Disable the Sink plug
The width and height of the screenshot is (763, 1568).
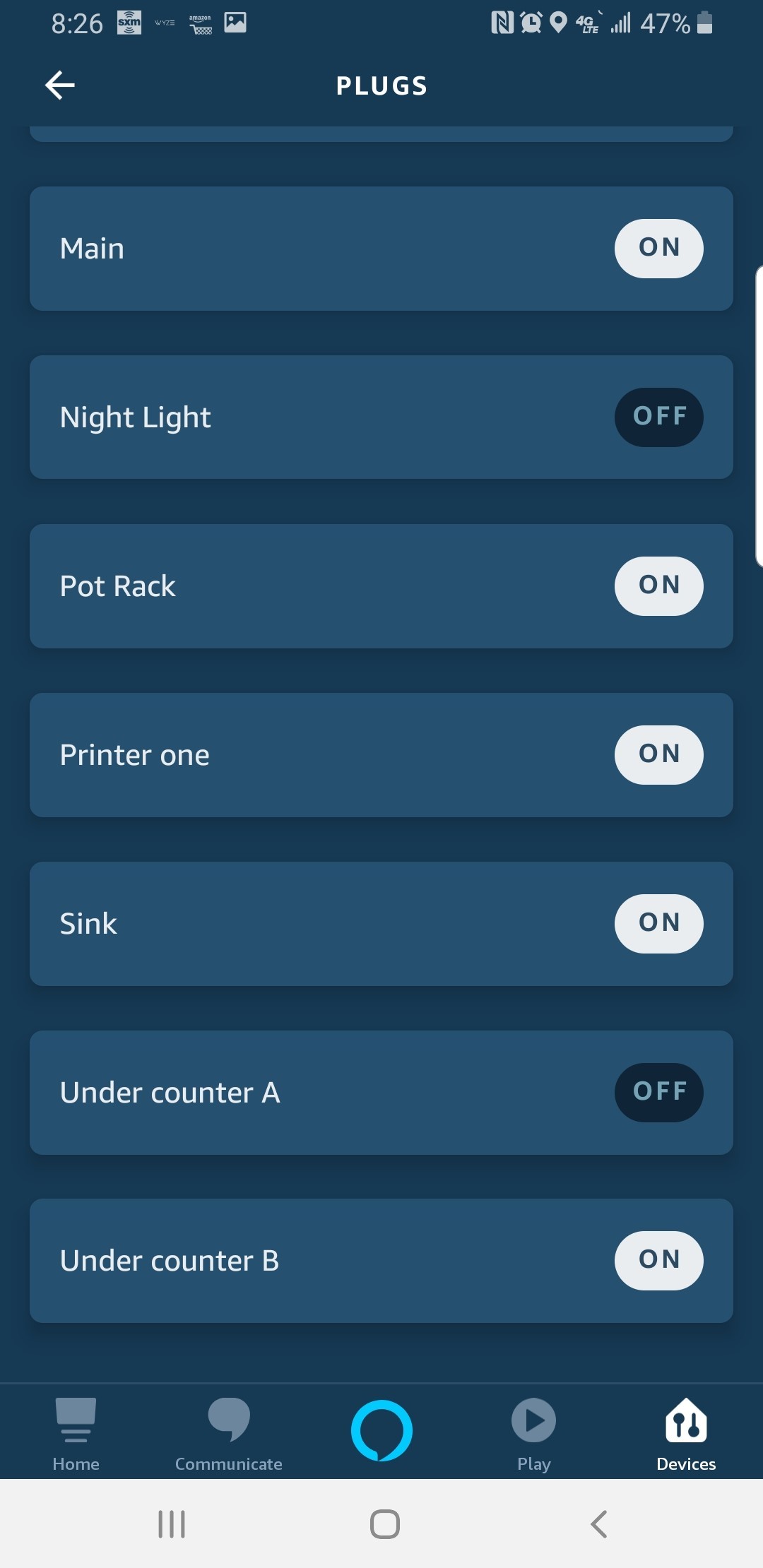point(658,923)
